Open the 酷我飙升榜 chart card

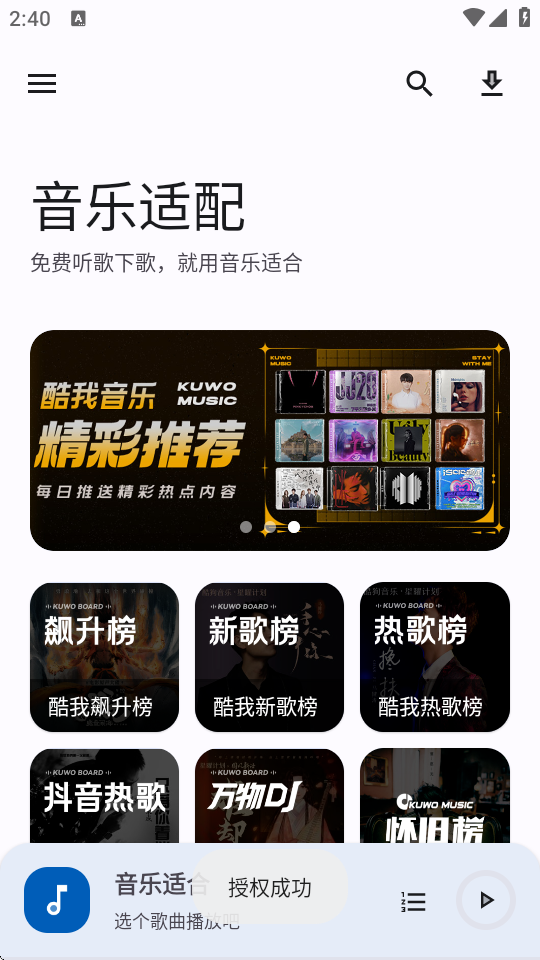pyautogui.click(x=105, y=657)
